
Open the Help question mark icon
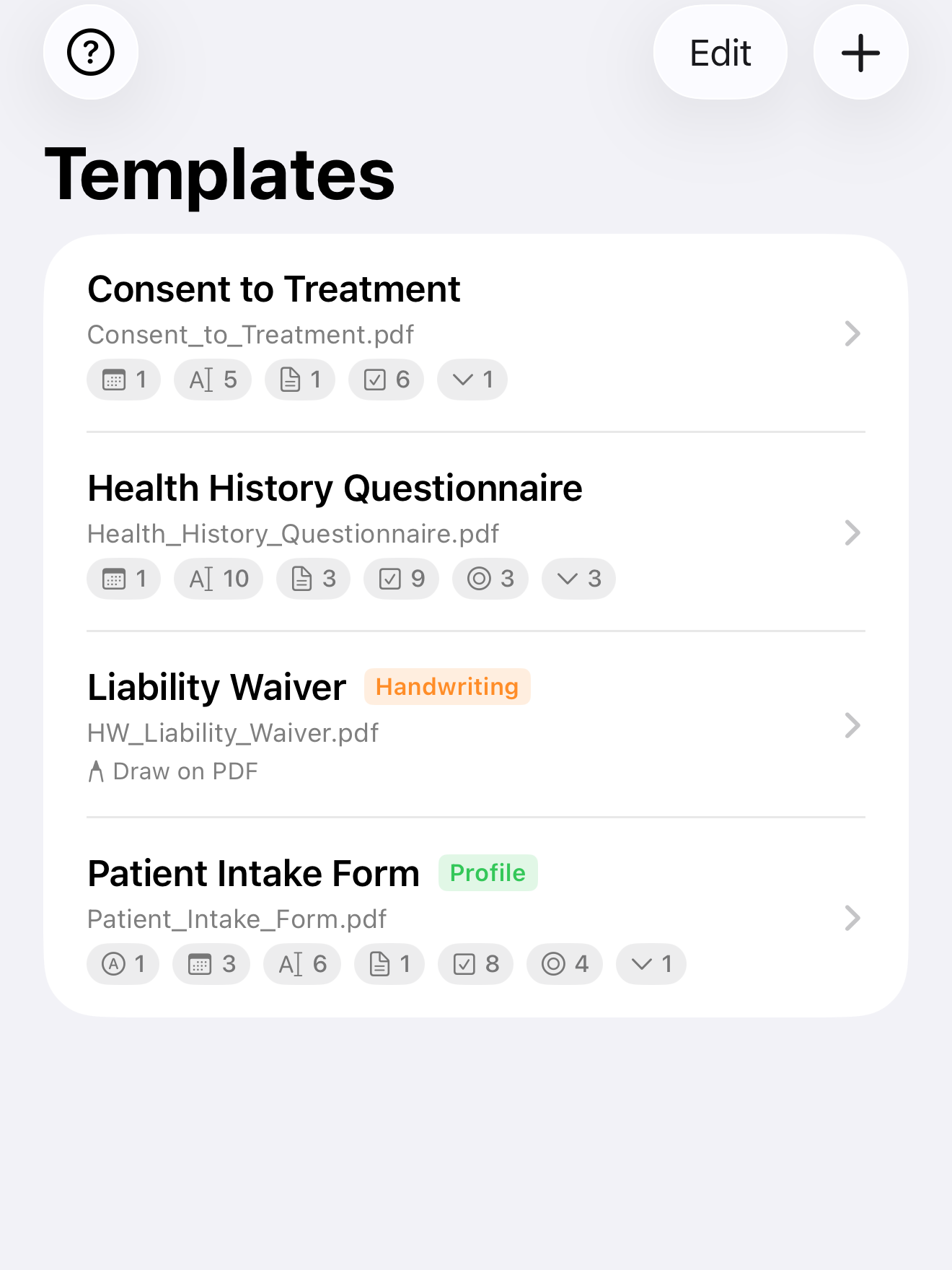pyautogui.click(x=89, y=52)
